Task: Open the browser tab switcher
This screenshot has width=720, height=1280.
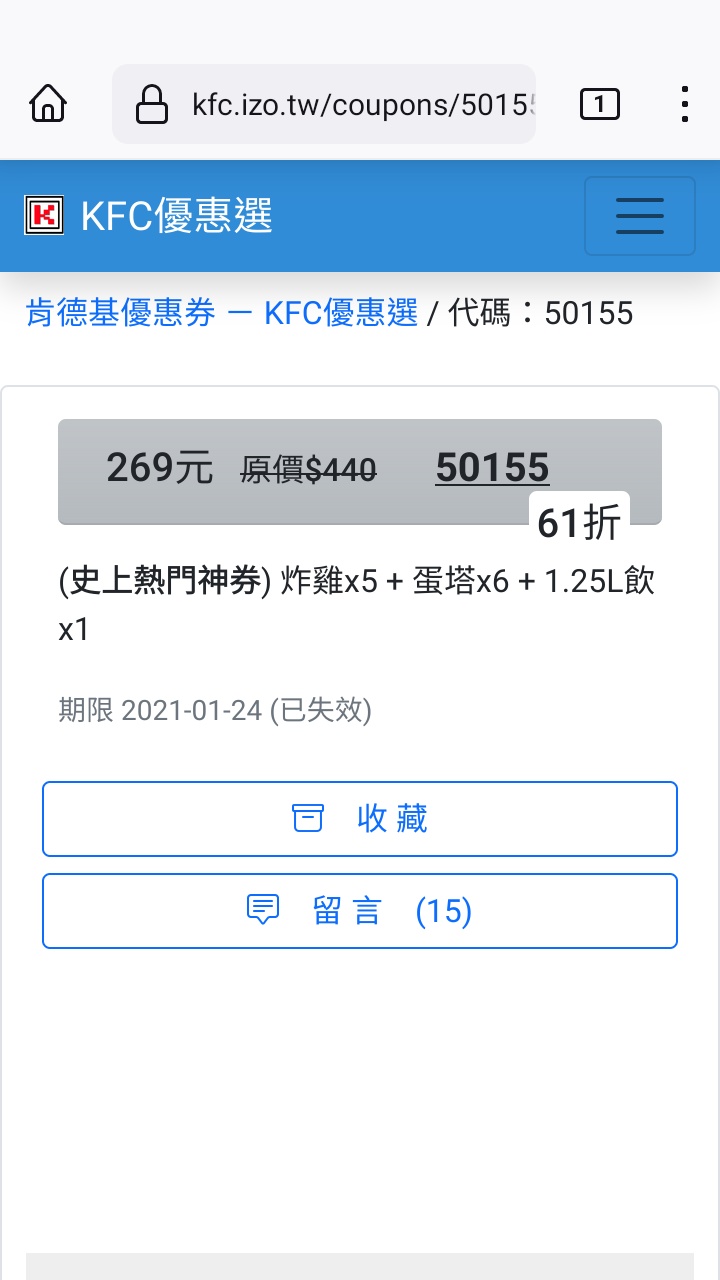Action: click(x=599, y=104)
